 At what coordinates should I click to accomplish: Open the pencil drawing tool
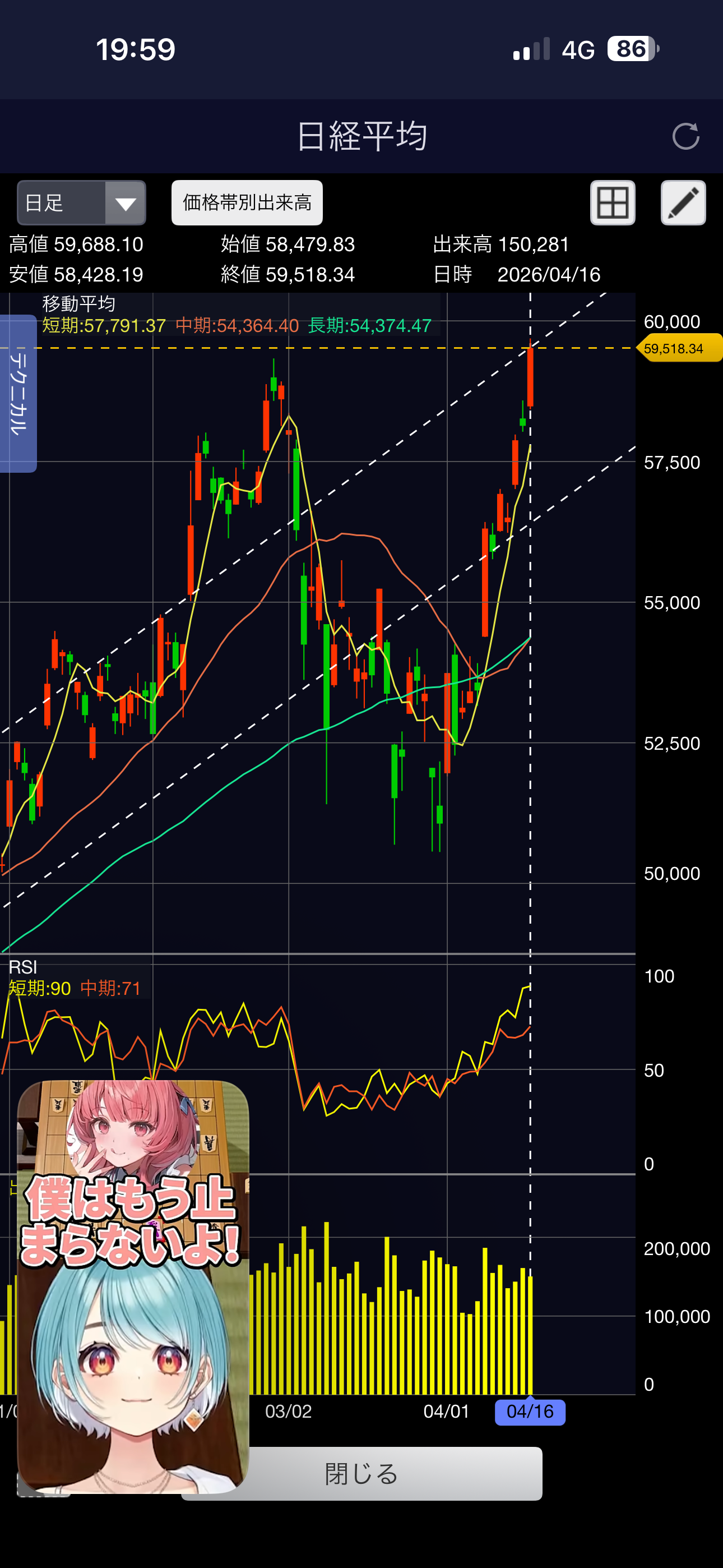click(683, 202)
